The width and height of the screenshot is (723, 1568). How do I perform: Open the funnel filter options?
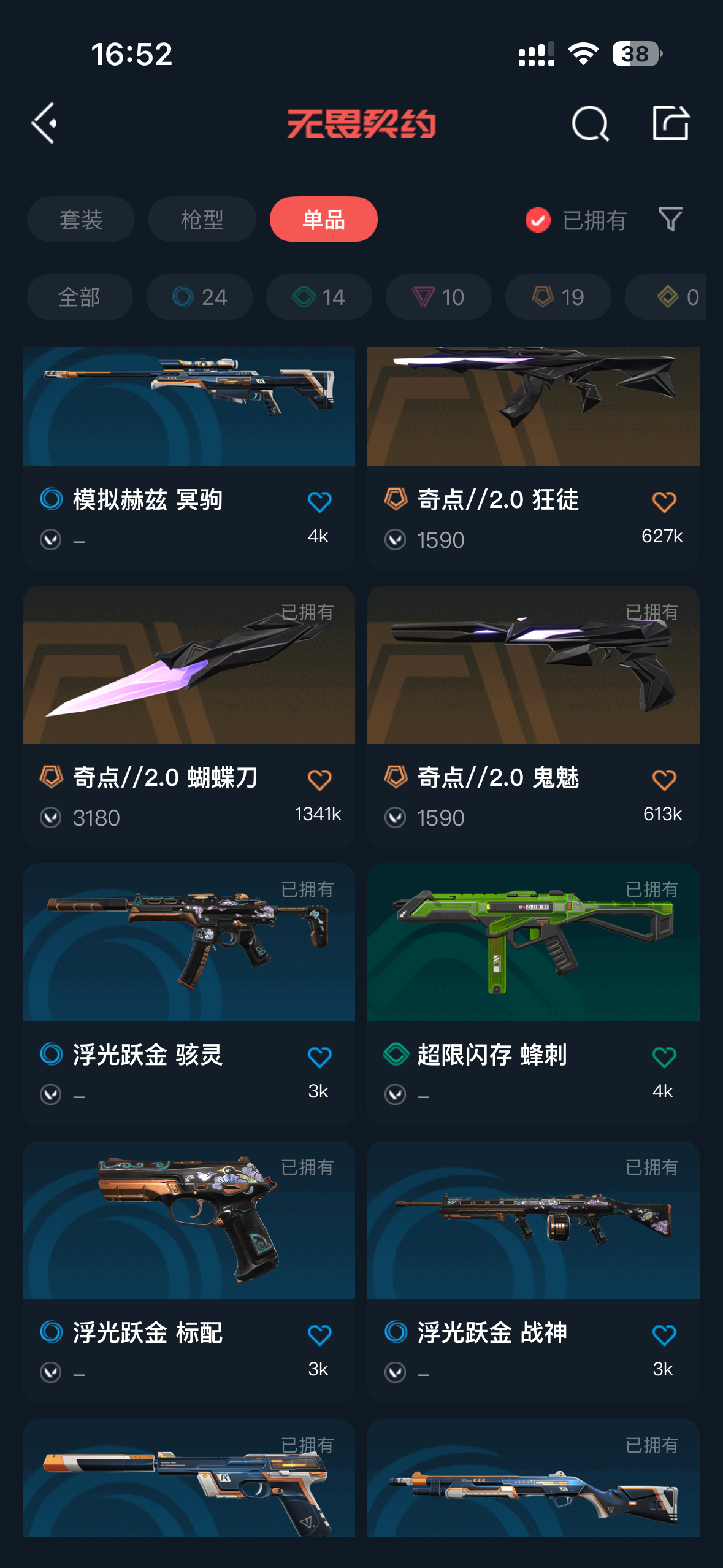(670, 220)
